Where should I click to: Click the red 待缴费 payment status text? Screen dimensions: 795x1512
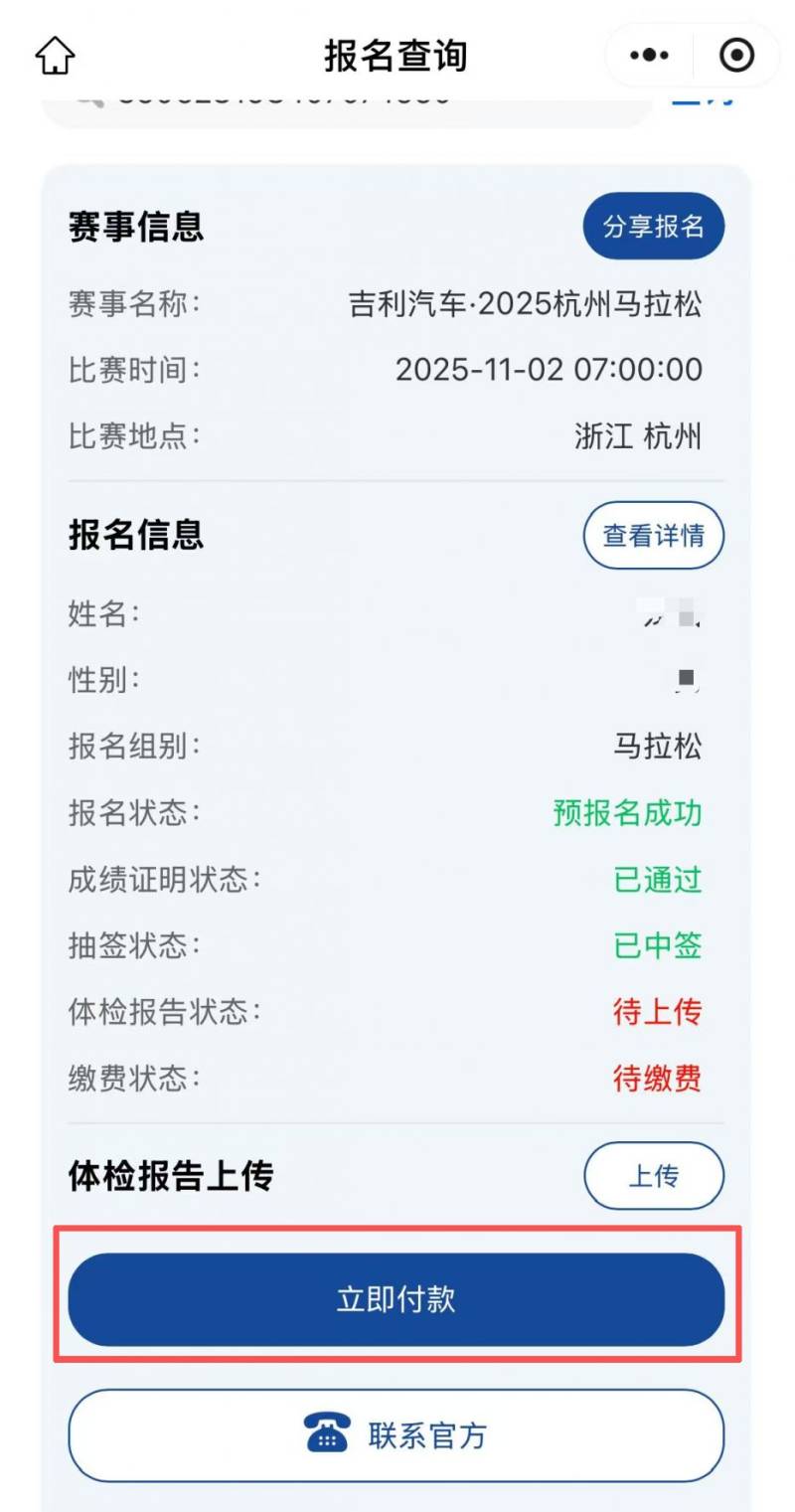point(658,1079)
